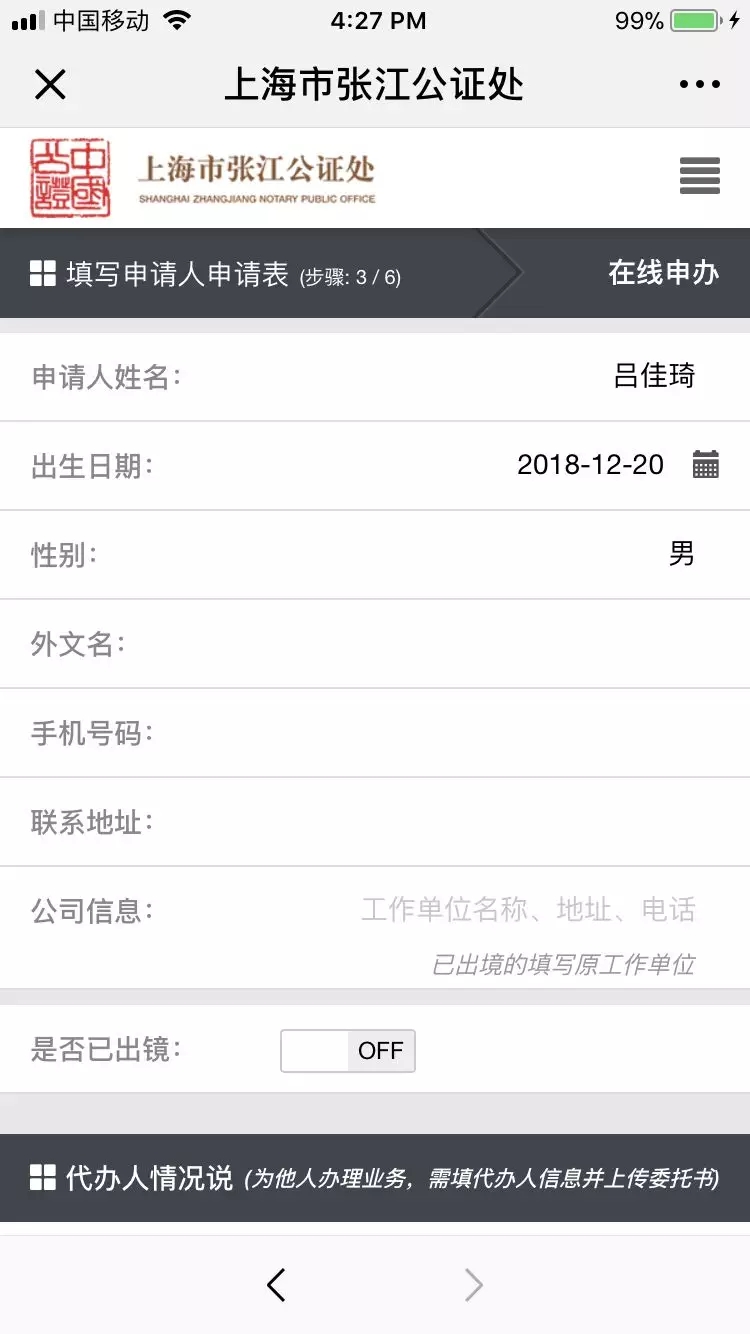
Task: Open the hamburger site menu
Action: tap(700, 176)
